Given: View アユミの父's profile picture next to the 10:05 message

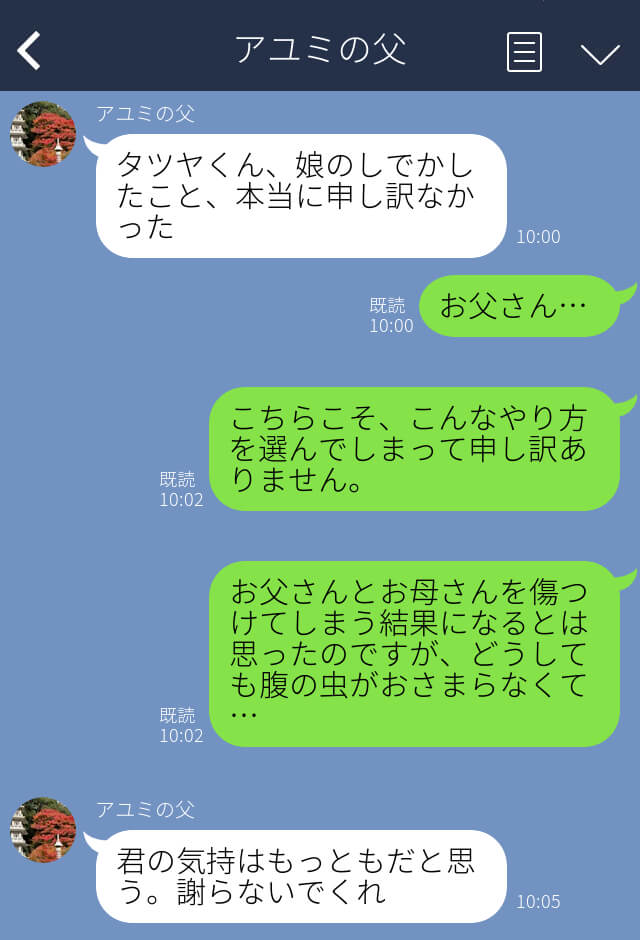Looking at the screenshot, I should pyautogui.click(x=43, y=829).
